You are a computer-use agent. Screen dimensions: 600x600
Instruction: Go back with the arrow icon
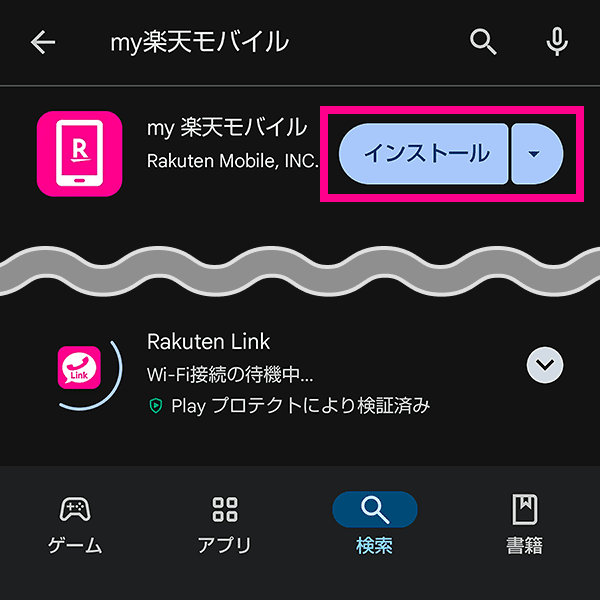(x=44, y=42)
